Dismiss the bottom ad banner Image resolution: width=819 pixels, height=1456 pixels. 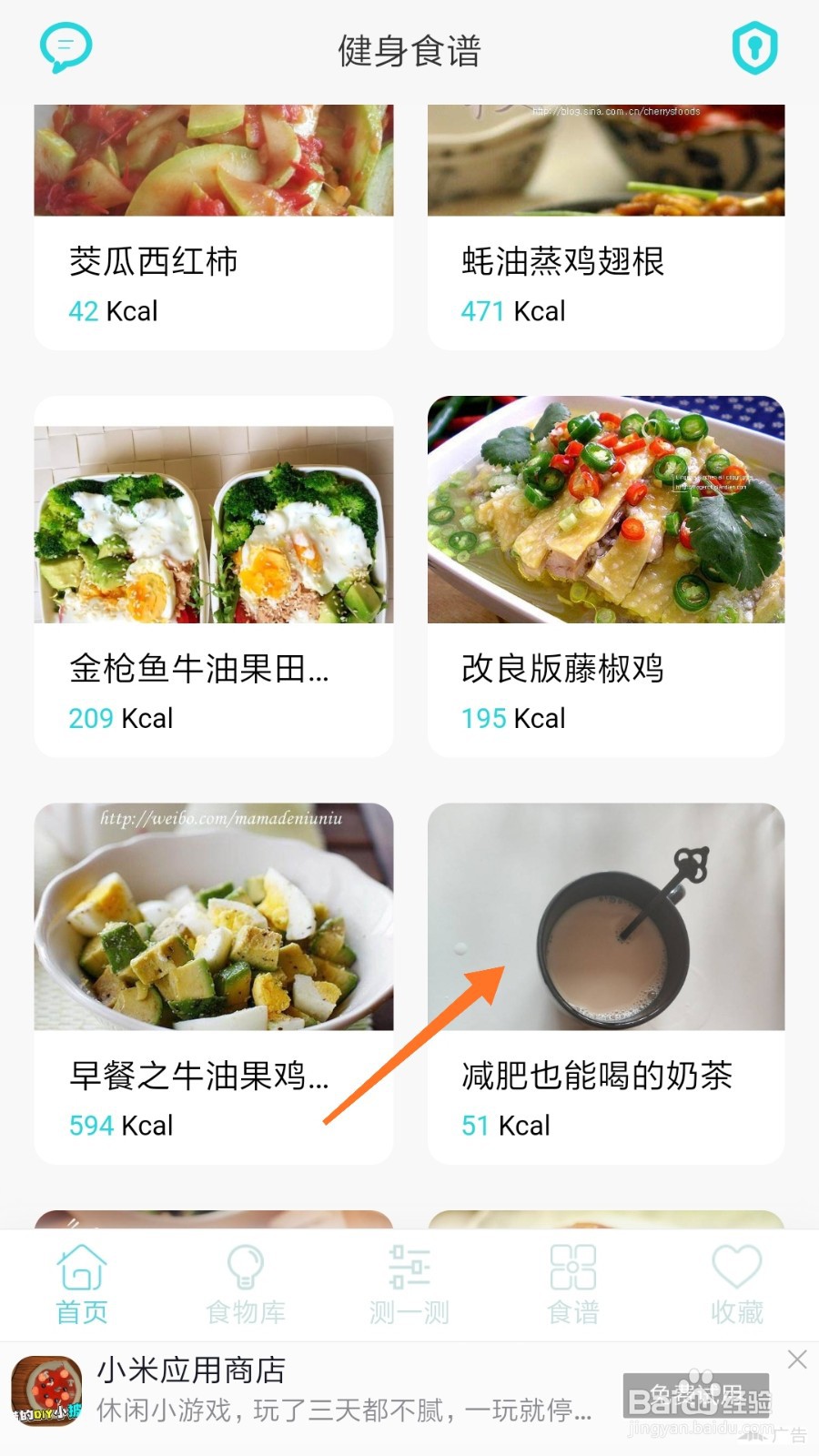[x=798, y=1361]
